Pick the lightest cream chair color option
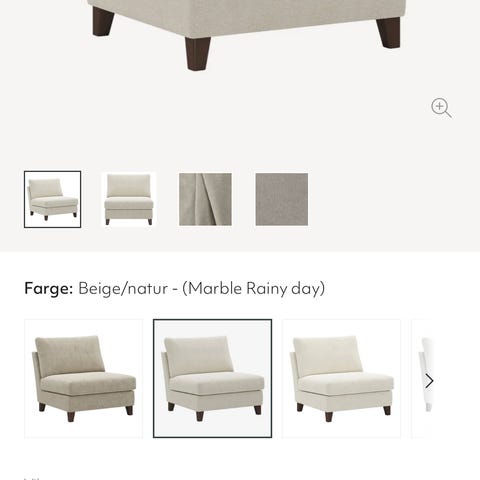The width and height of the screenshot is (480, 480). coord(341,378)
